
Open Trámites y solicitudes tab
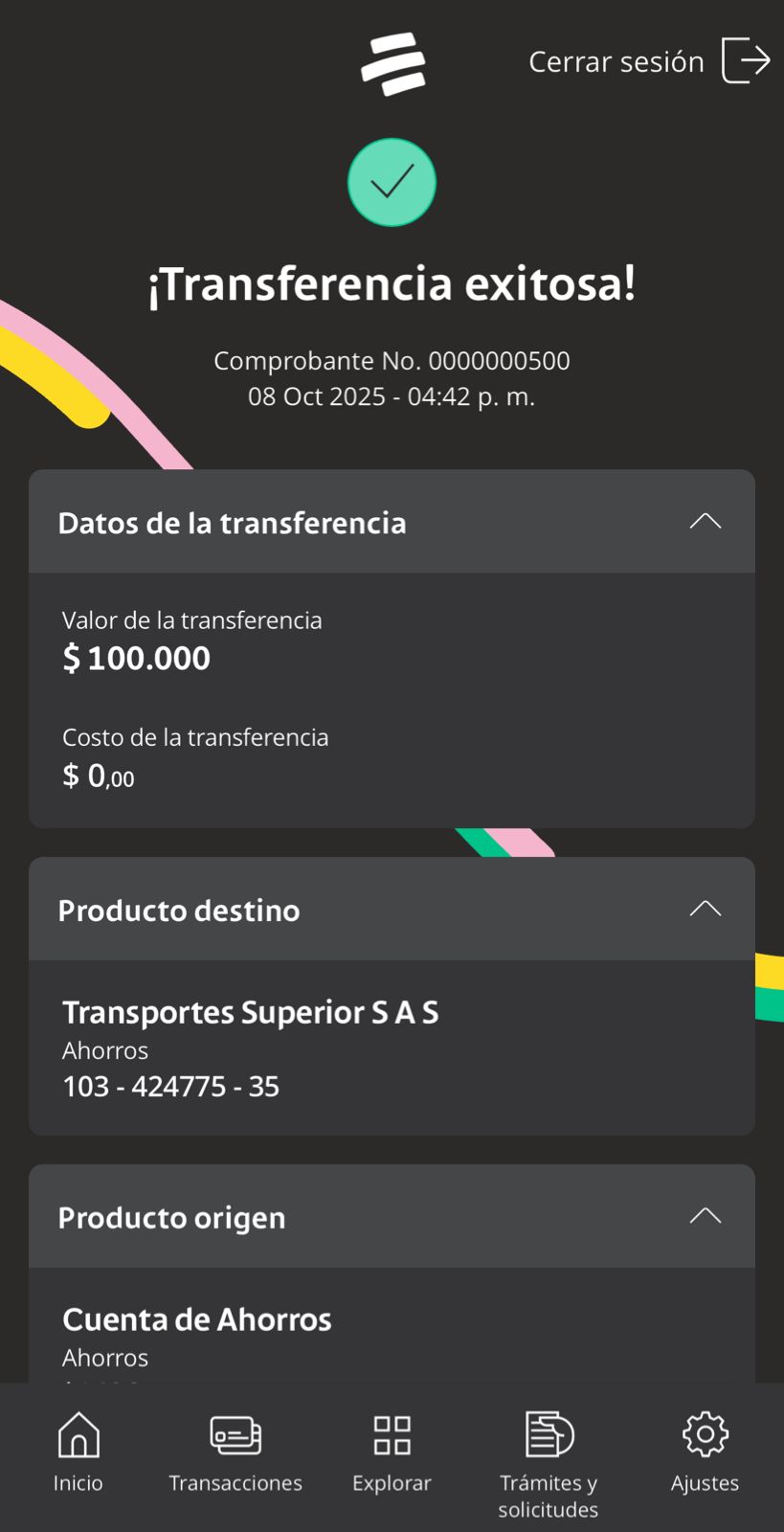pos(549,1462)
